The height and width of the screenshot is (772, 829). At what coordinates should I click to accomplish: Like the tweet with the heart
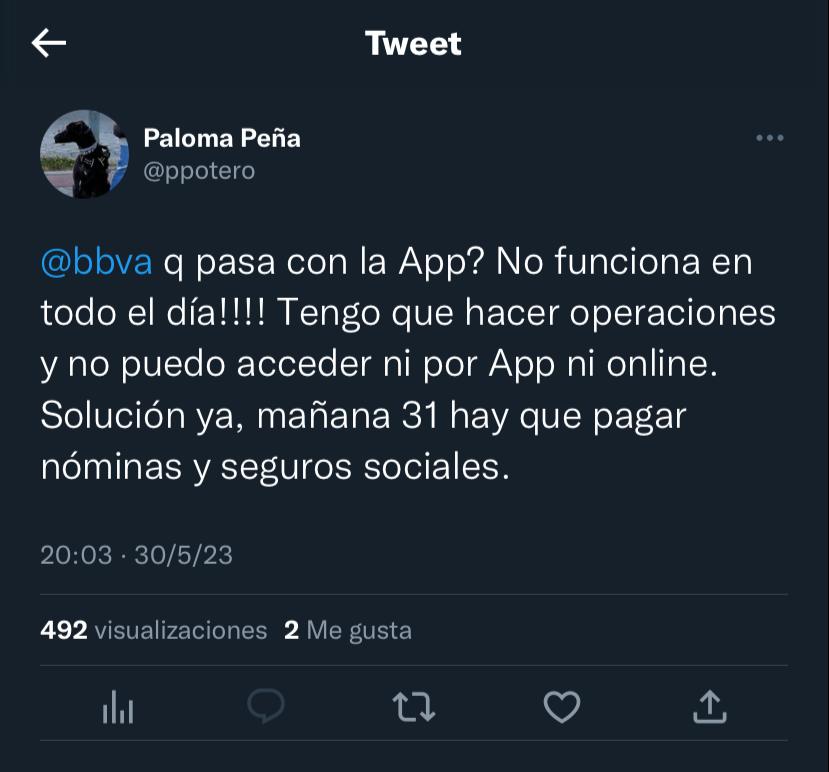click(x=561, y=707)
